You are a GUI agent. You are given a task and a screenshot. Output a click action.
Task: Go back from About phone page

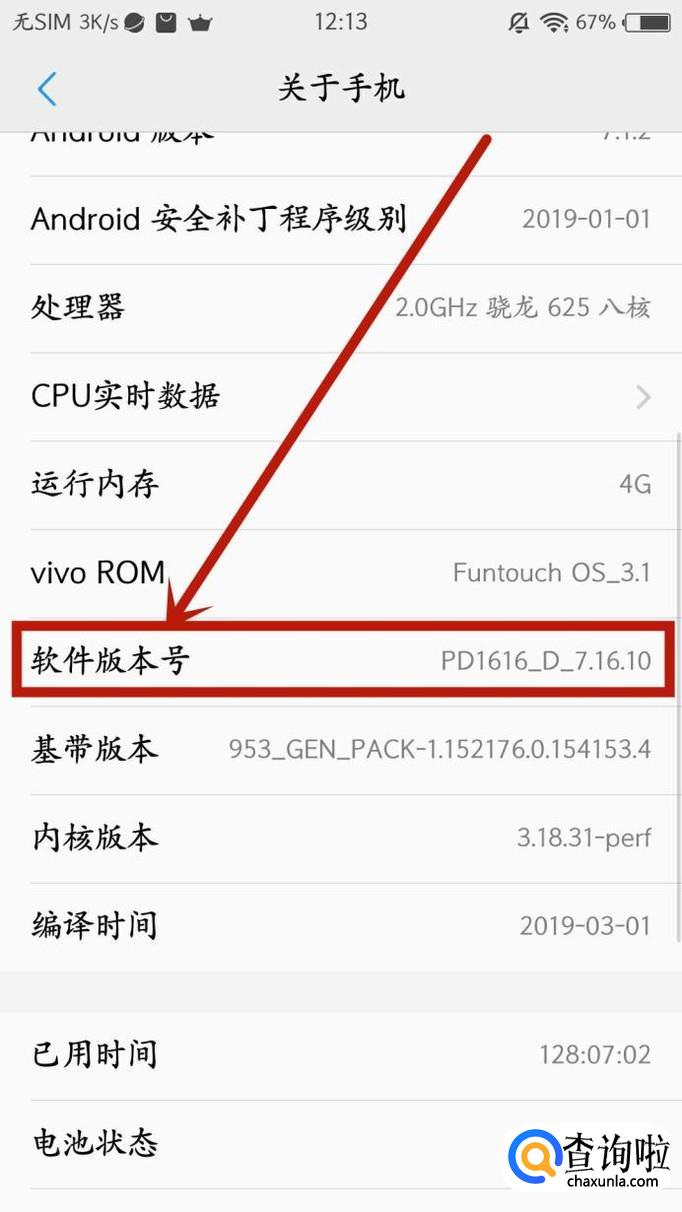pos(47,88)
